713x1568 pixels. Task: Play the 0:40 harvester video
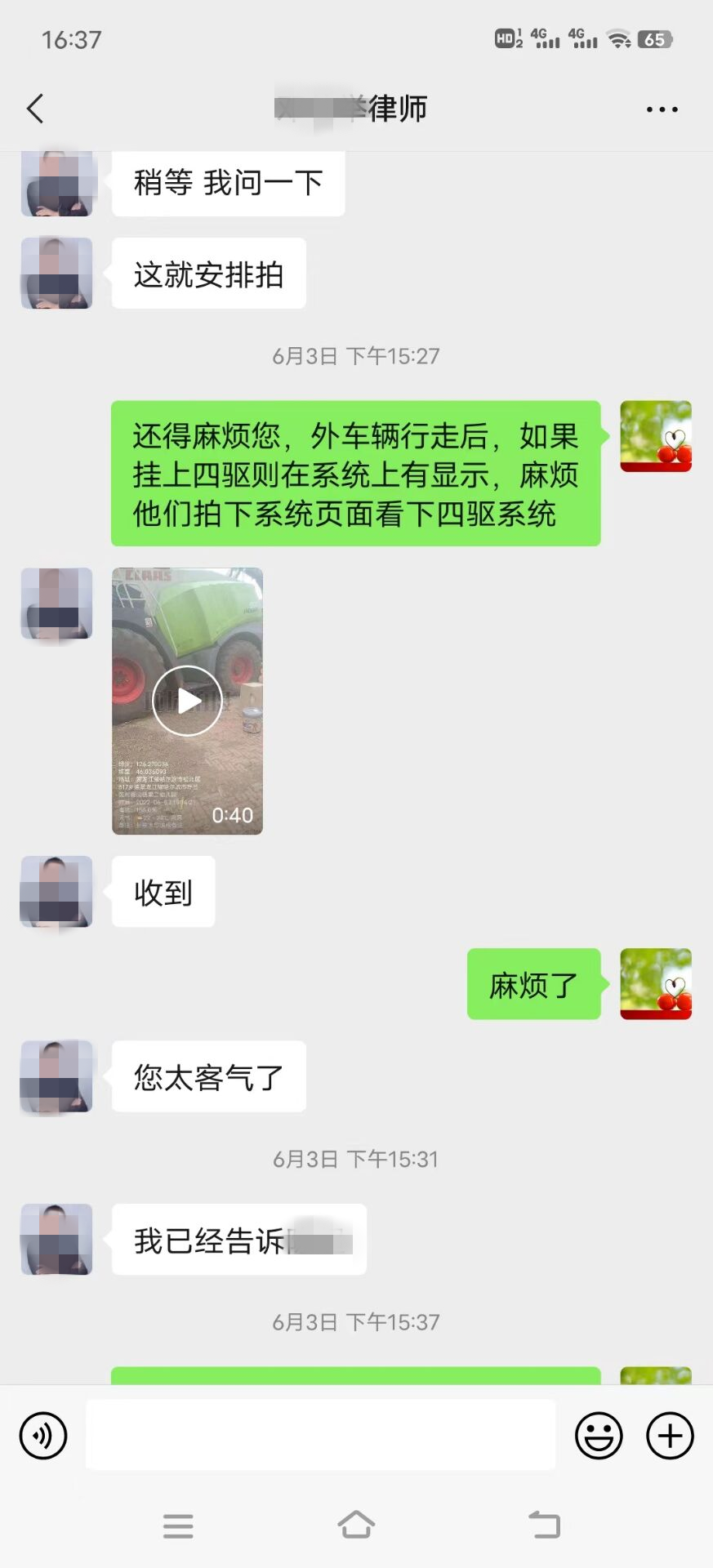(x=187, y=701)
